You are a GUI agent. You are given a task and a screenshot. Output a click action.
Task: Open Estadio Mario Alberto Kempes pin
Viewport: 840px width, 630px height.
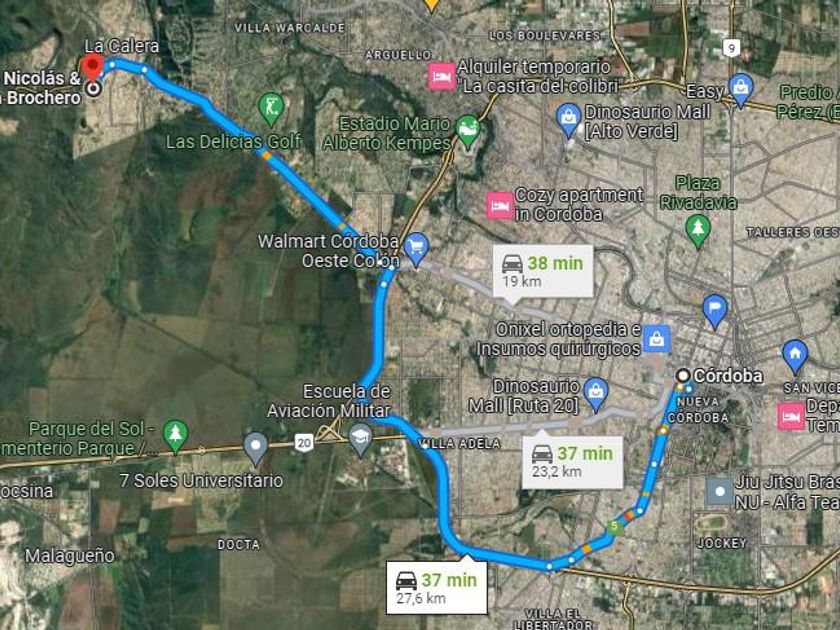467,129
